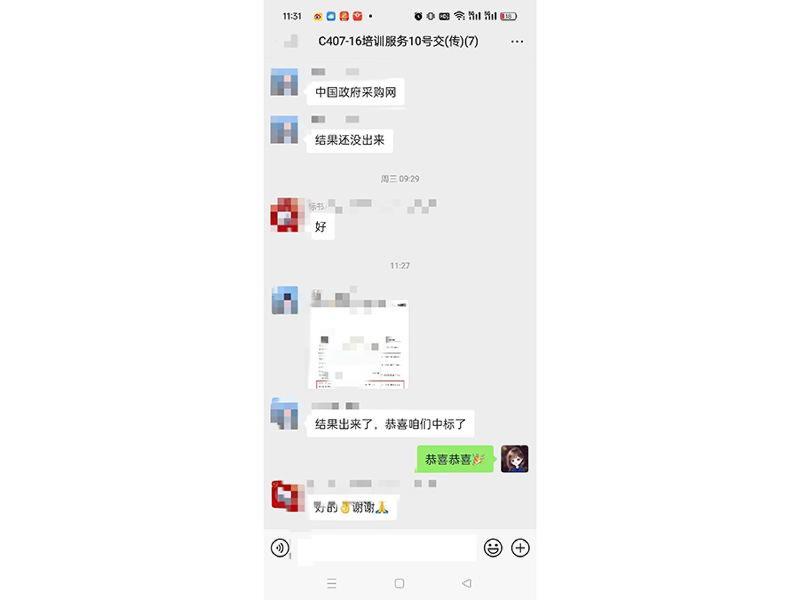The height and width of the screenshot is (600, 800).
Task: Go back using the system back button
Action: click(x=467, y=583)
